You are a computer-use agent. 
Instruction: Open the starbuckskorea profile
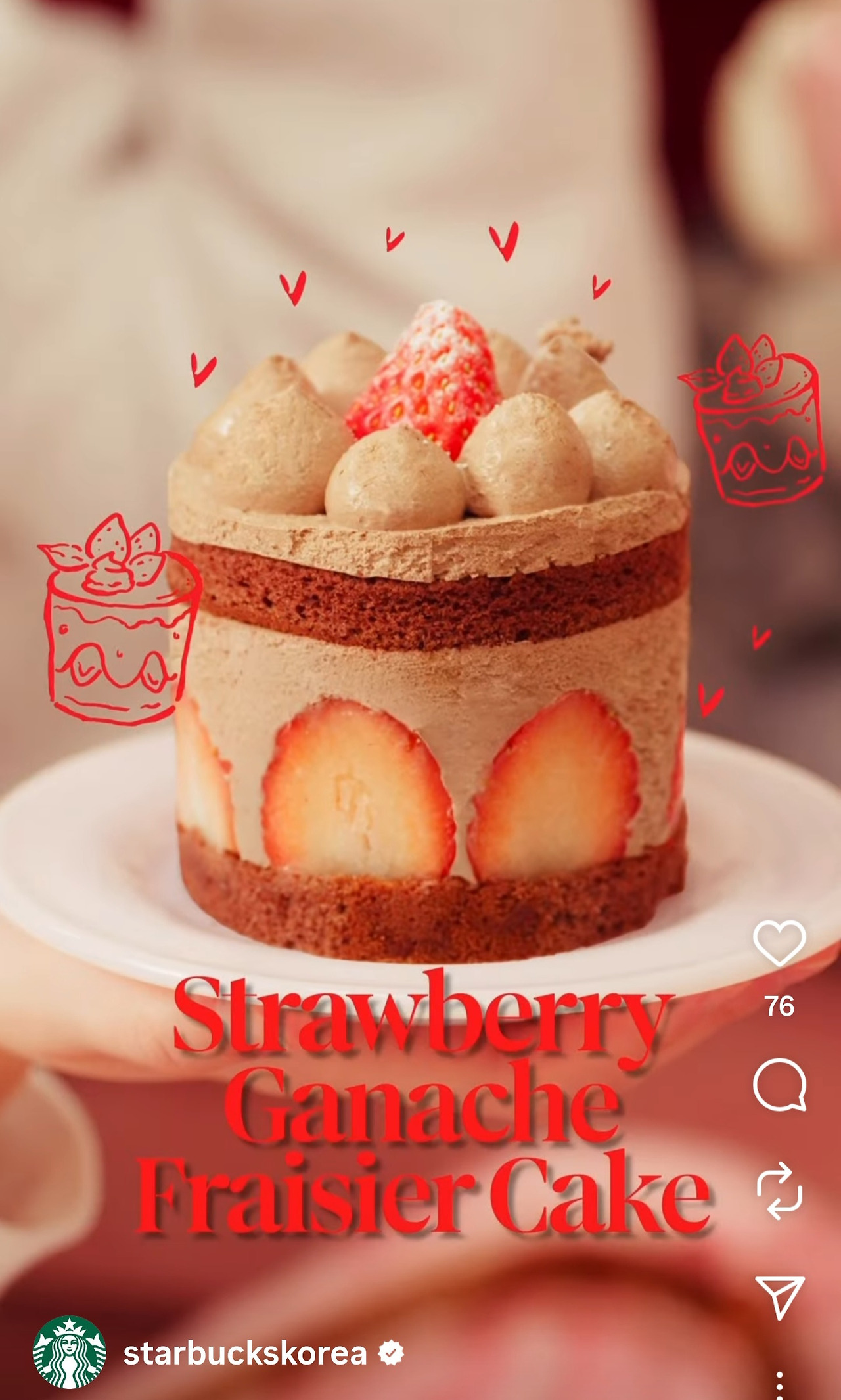244,1353
